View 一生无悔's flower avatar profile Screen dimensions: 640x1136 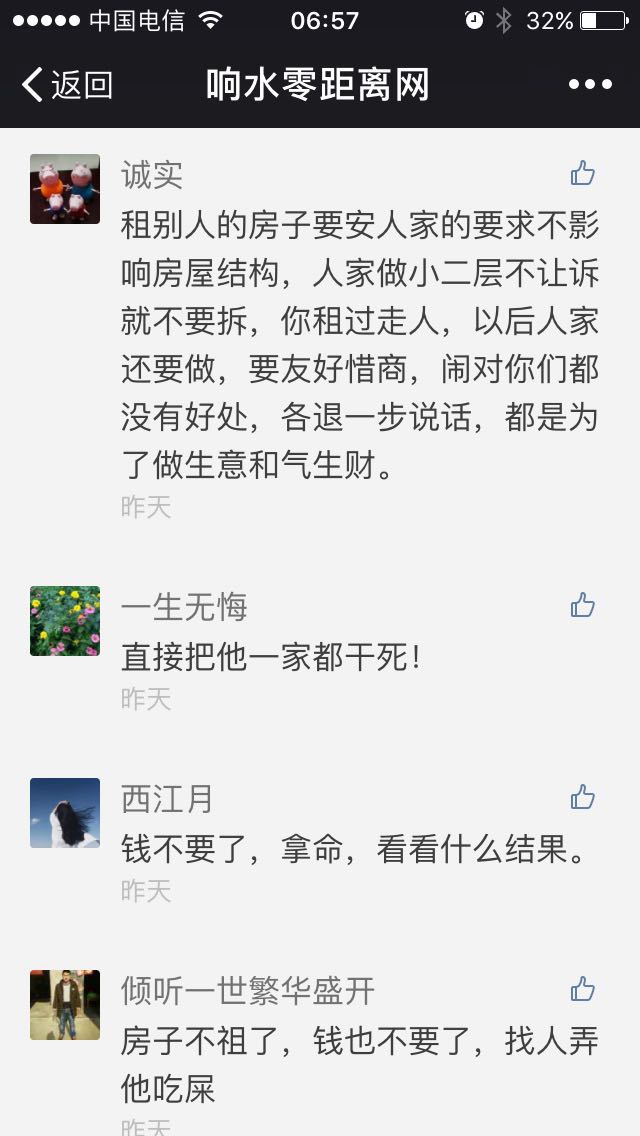(x=65, y=621)
